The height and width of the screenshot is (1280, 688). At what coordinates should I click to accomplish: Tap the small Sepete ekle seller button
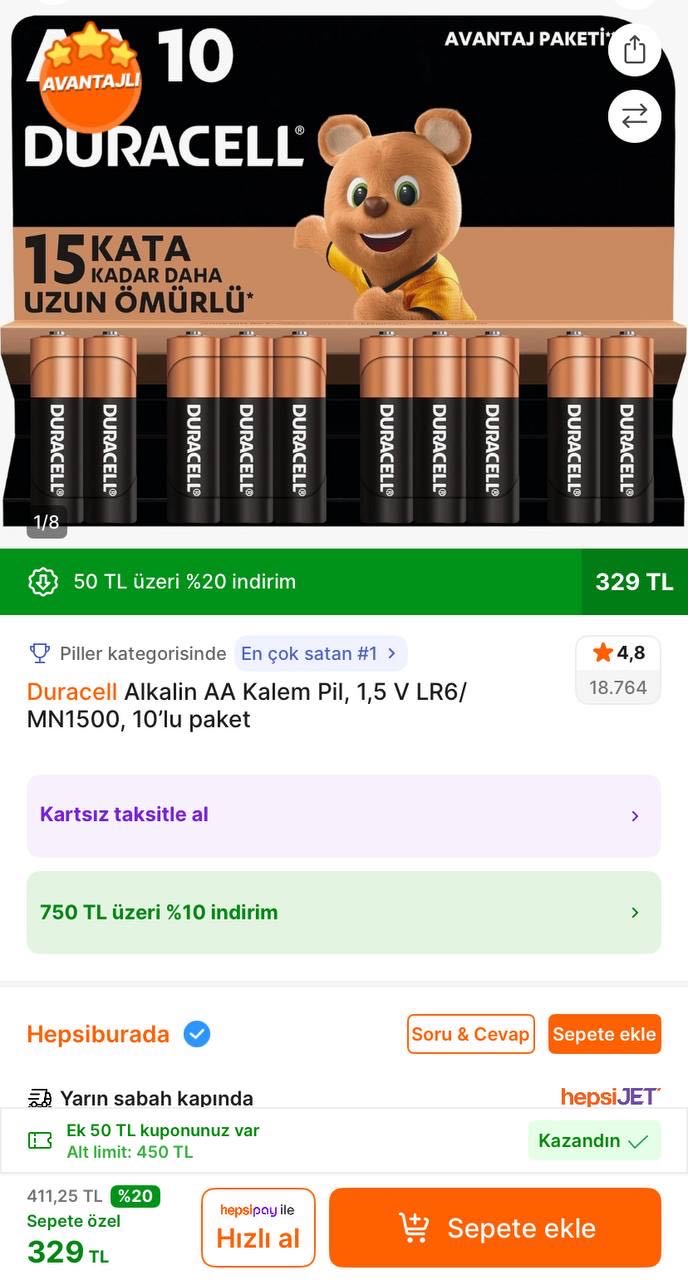click(x=604, y=1034)
